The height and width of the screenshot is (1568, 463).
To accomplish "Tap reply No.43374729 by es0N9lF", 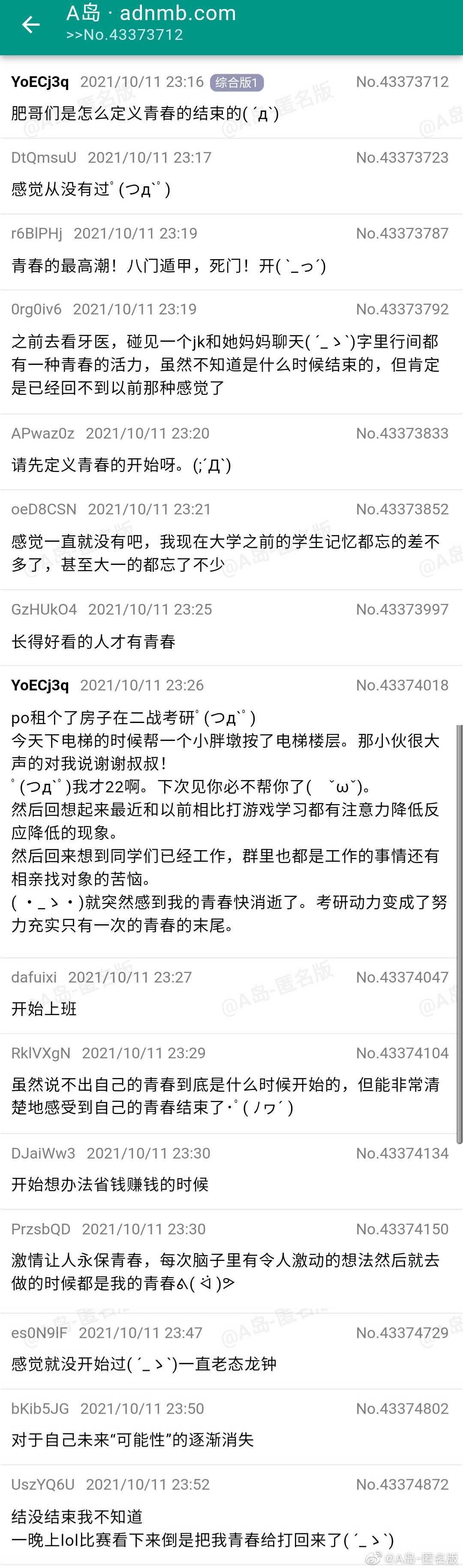I will (231, 1351).
